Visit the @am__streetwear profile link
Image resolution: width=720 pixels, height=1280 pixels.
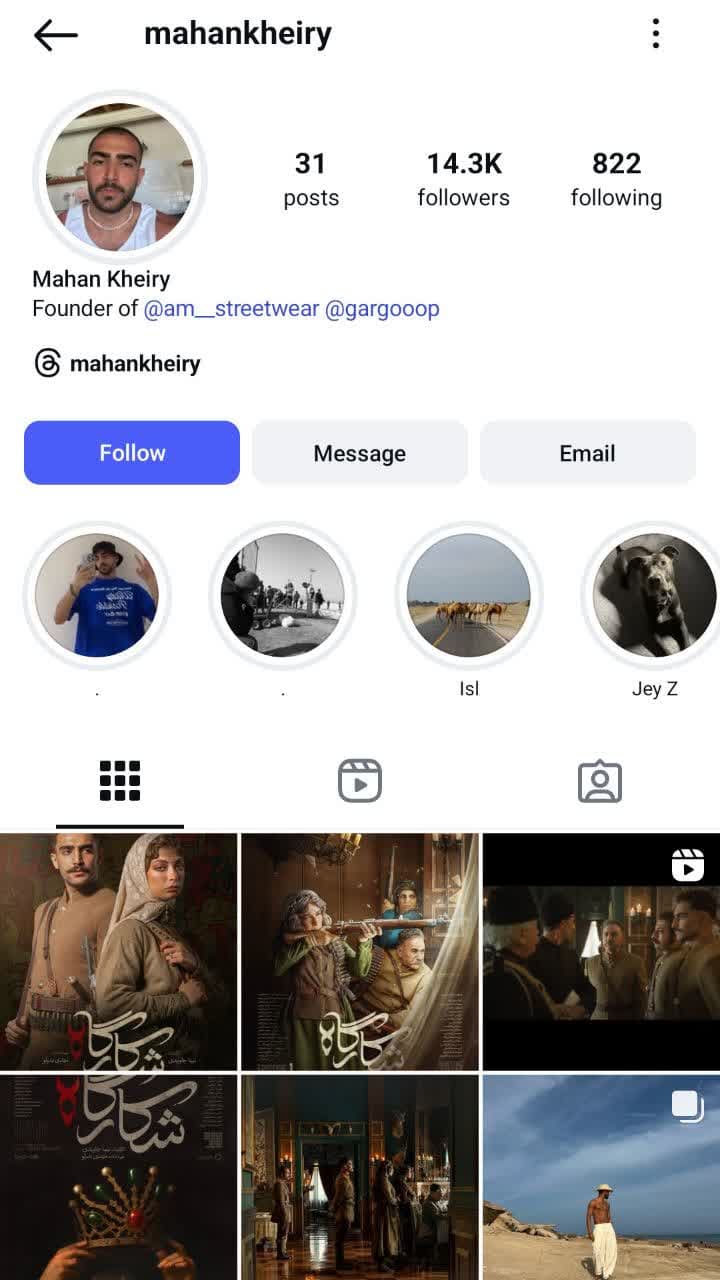(231, 309)
